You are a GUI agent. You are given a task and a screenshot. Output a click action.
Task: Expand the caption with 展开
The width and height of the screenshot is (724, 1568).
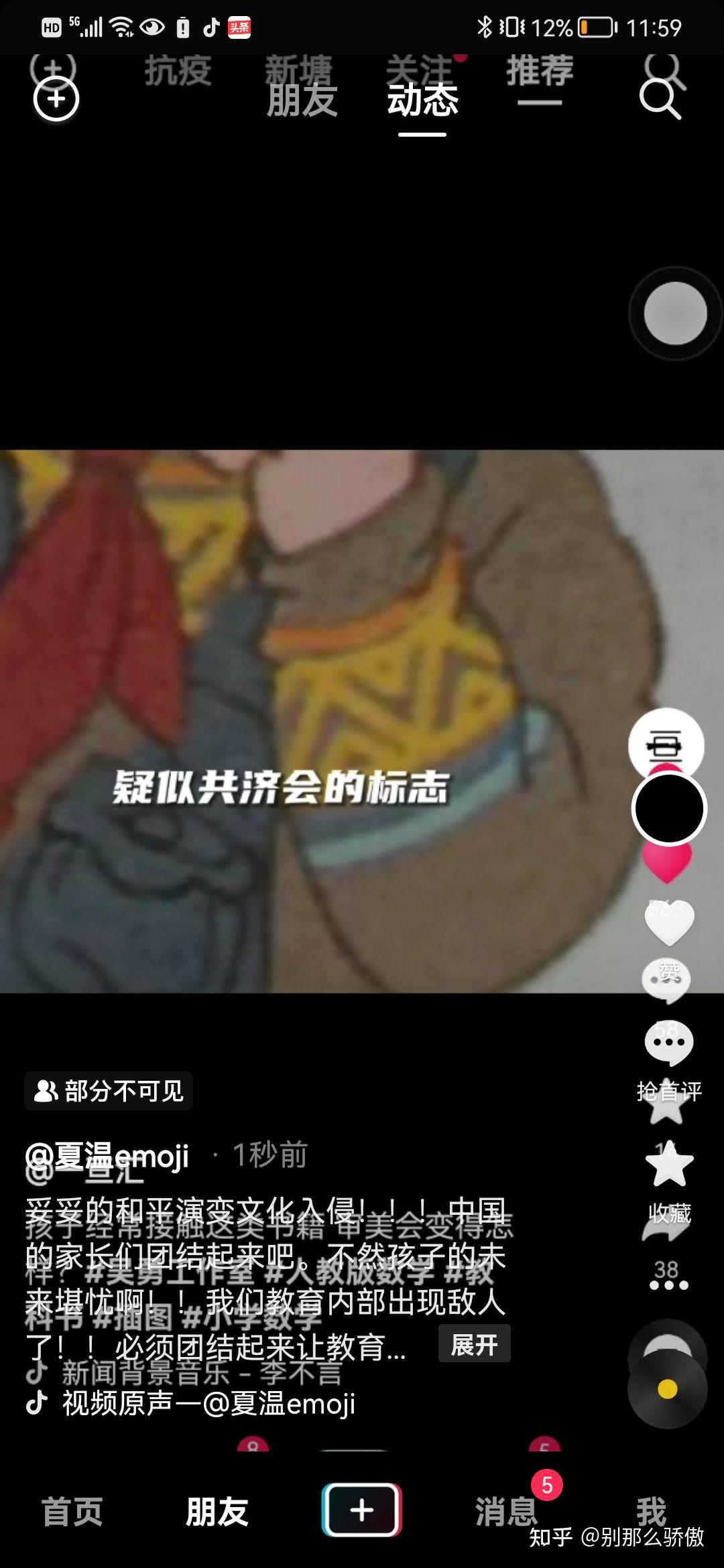pyautogui.click(x=474, y=1344)
